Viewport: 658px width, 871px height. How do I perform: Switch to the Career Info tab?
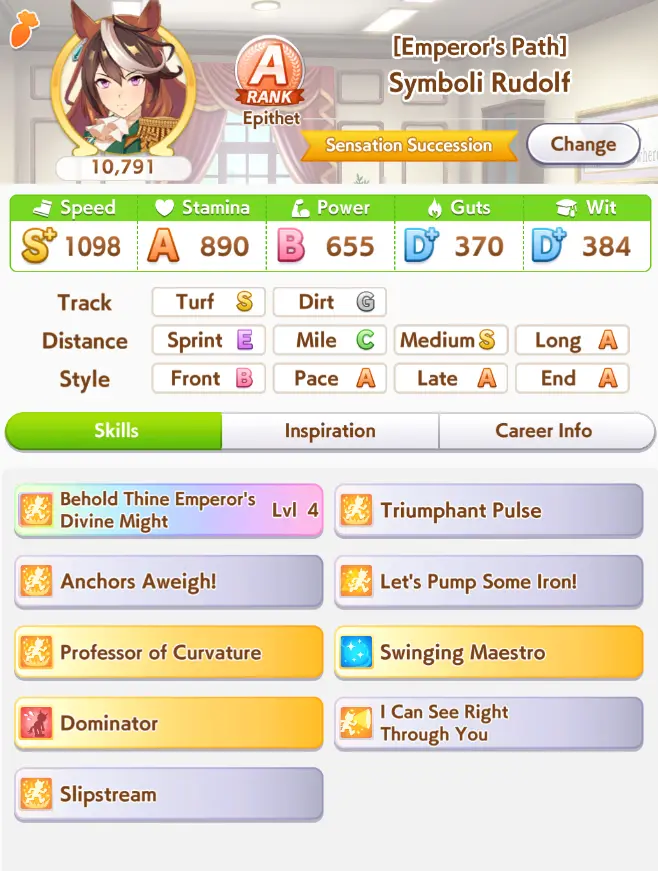pos(544,431)
